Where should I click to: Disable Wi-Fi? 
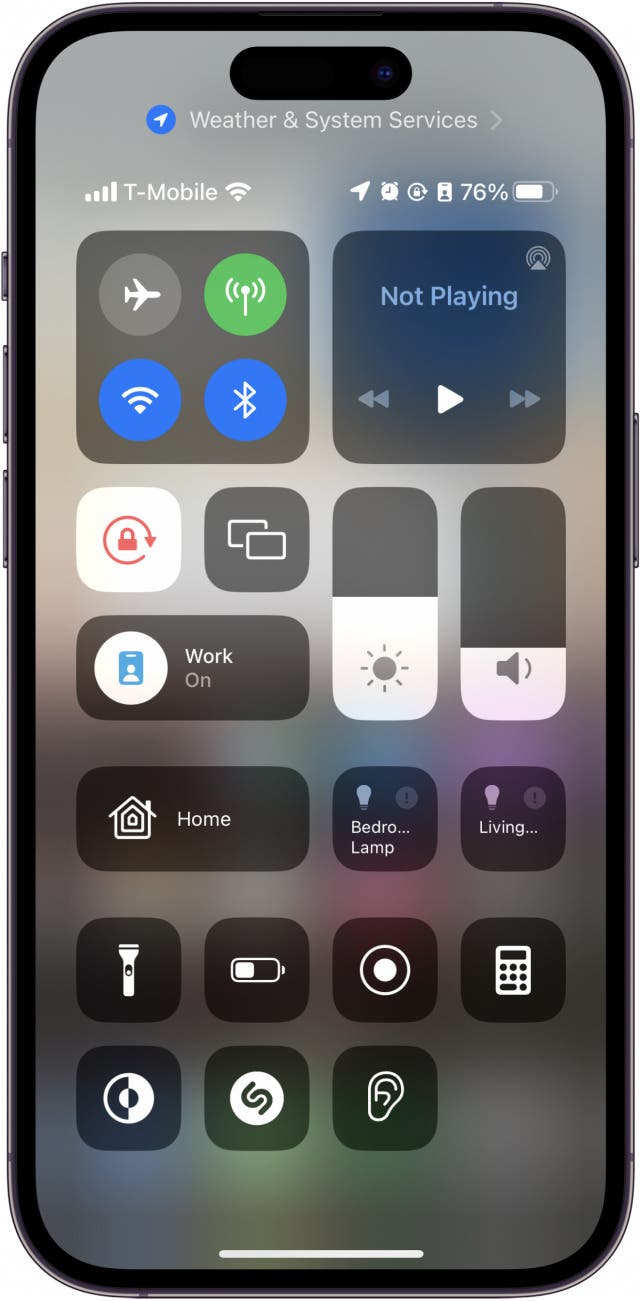[x=140, y=401]
